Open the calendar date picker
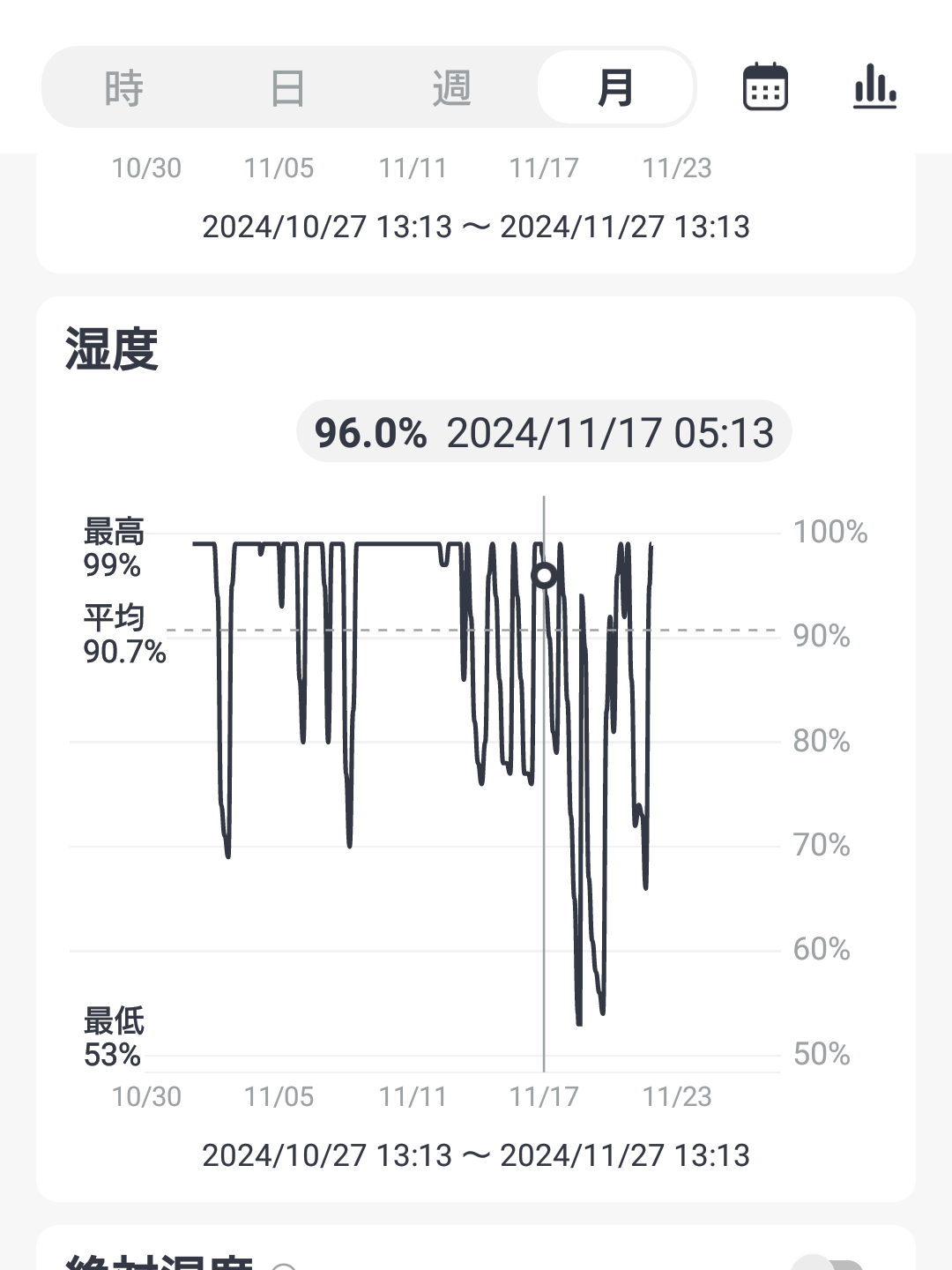Viewport: 952px width, 1270px height. tap(765, 86)
